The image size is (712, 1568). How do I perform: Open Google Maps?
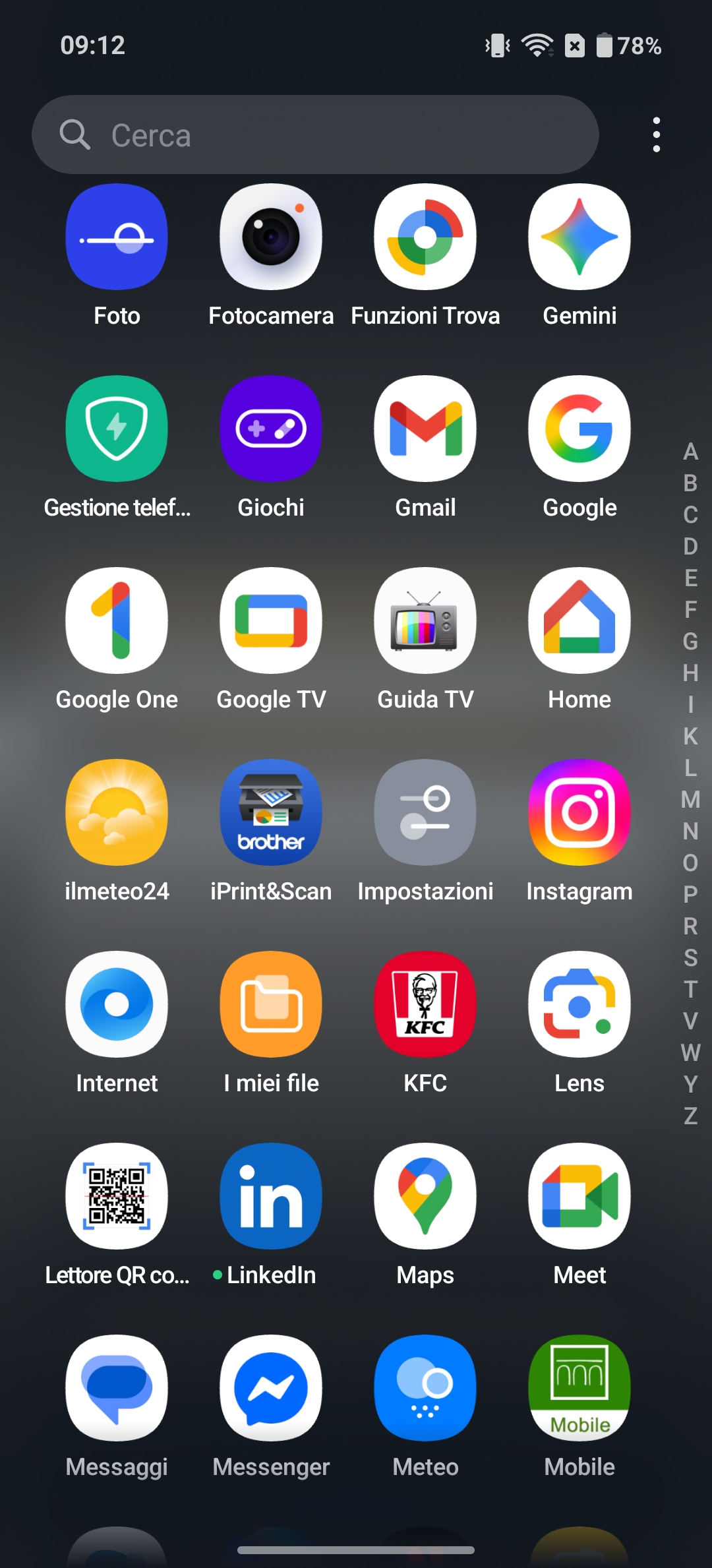425,1196
